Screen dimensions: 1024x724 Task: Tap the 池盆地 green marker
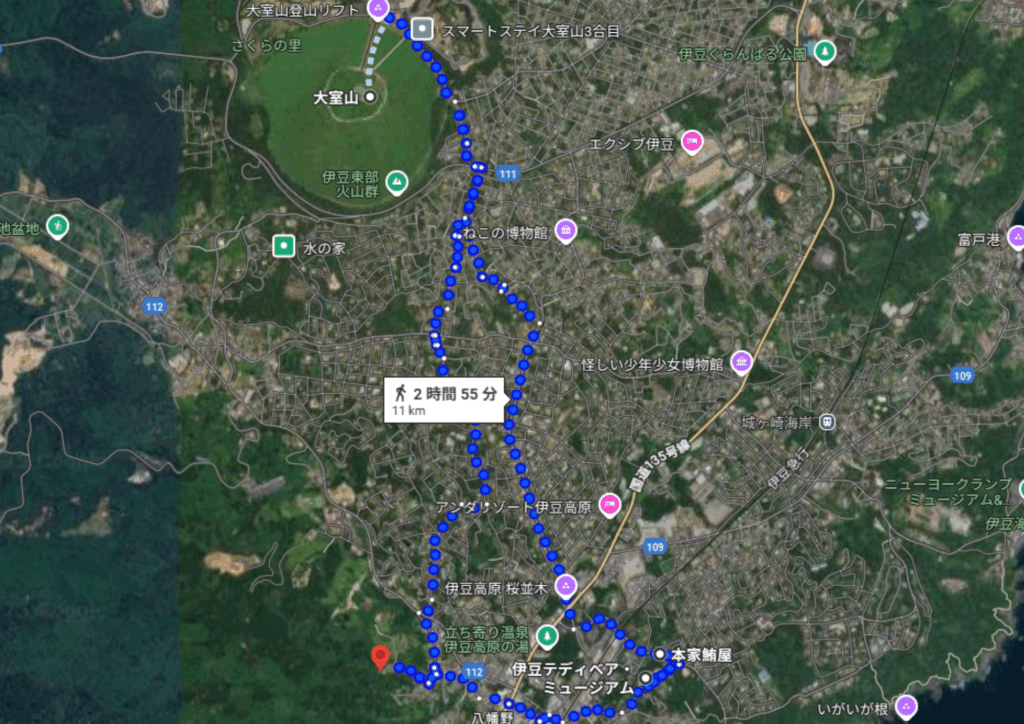[58, 227]
